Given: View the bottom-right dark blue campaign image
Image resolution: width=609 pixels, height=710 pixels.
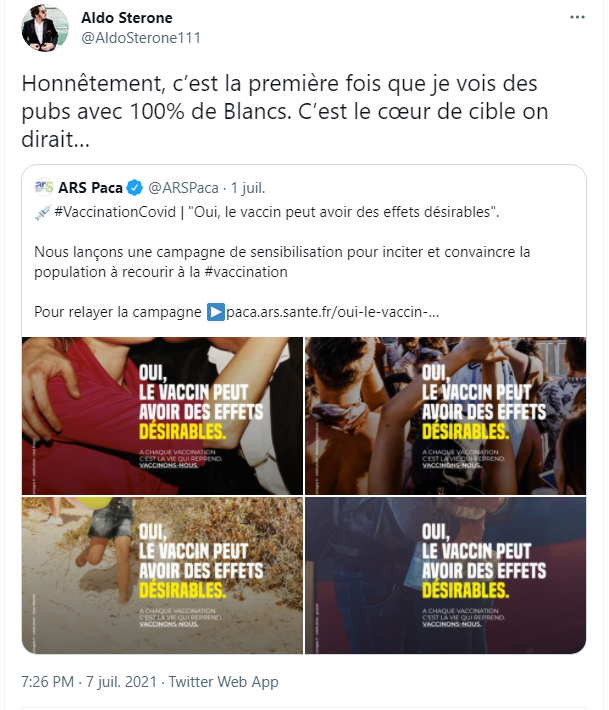Looking at the screenshot, I should 445,575.
